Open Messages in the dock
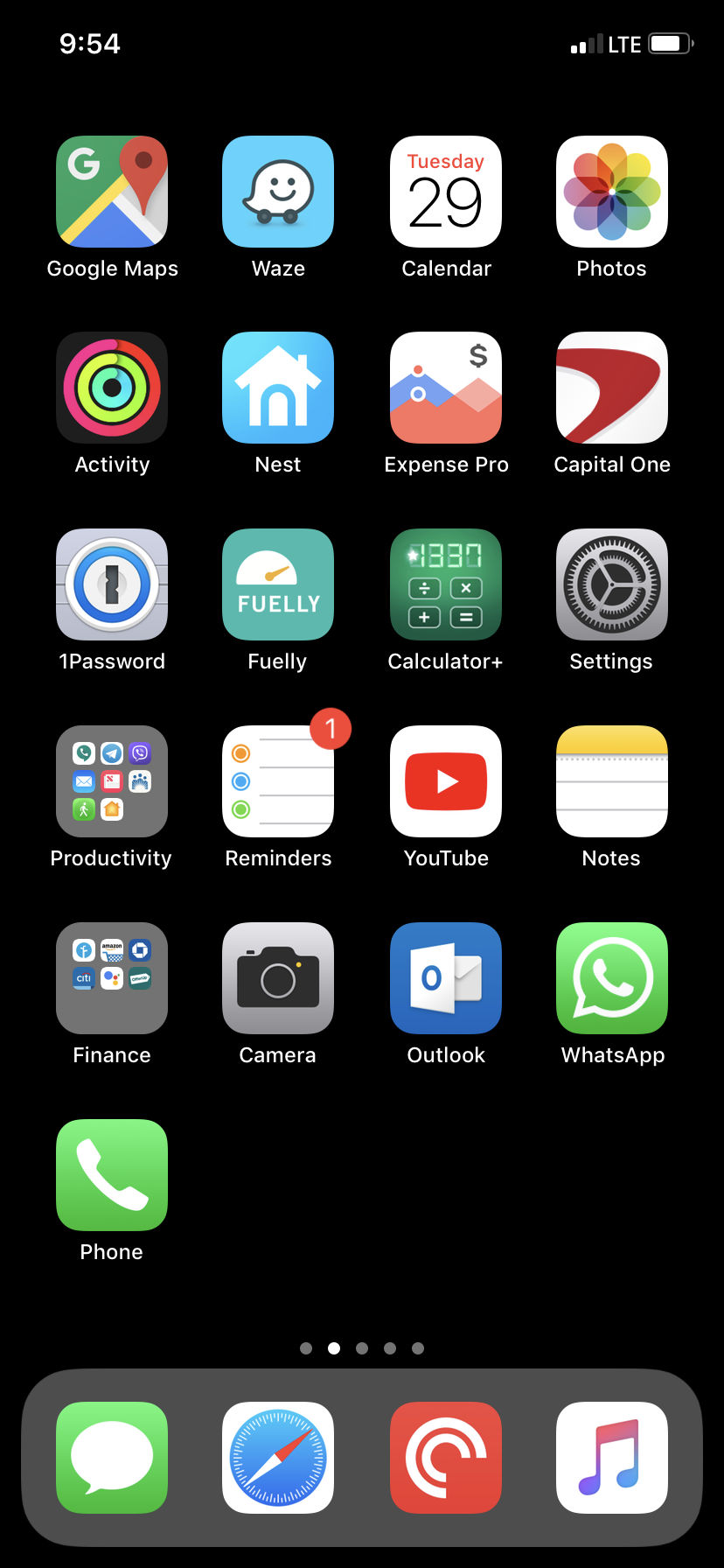 point(112,1458)
